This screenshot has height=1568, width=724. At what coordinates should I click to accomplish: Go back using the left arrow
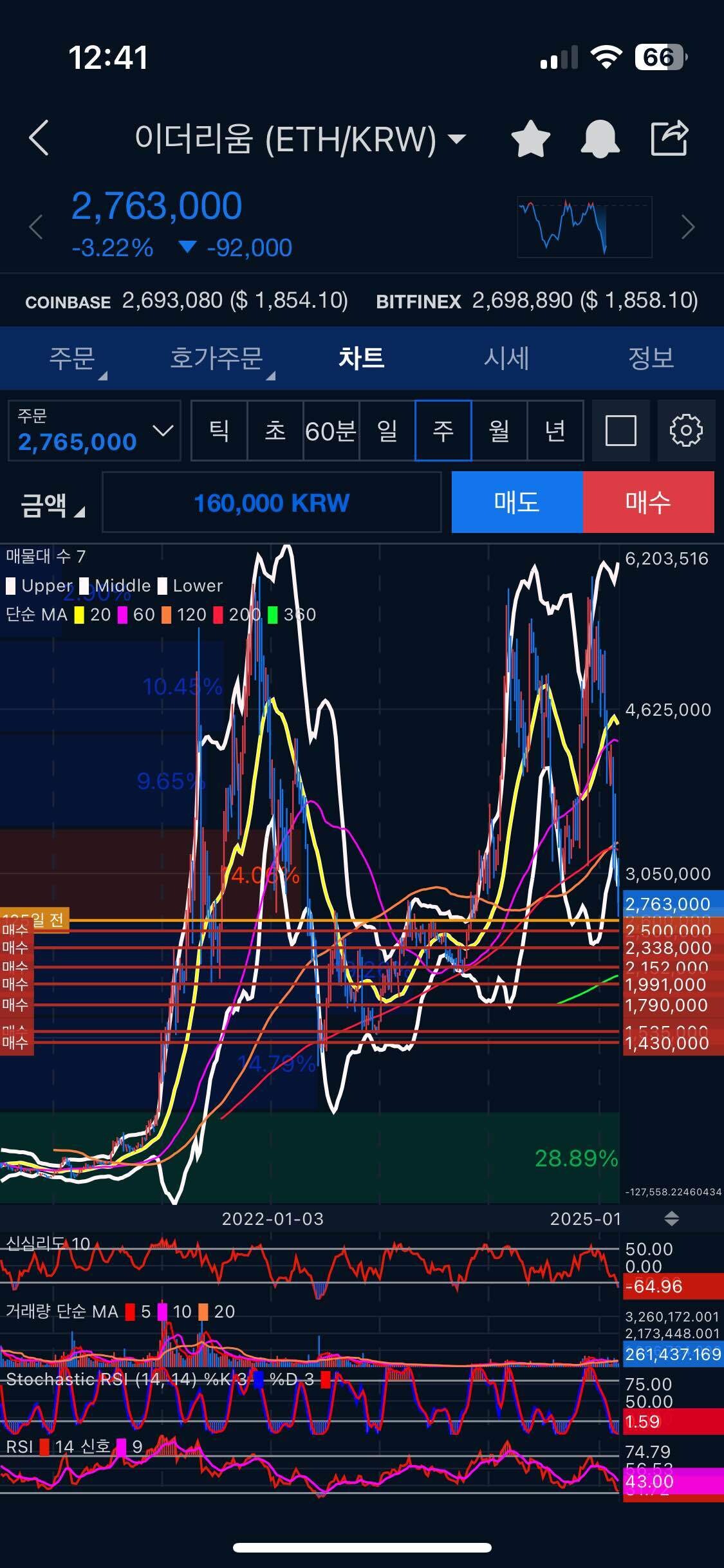39,138
